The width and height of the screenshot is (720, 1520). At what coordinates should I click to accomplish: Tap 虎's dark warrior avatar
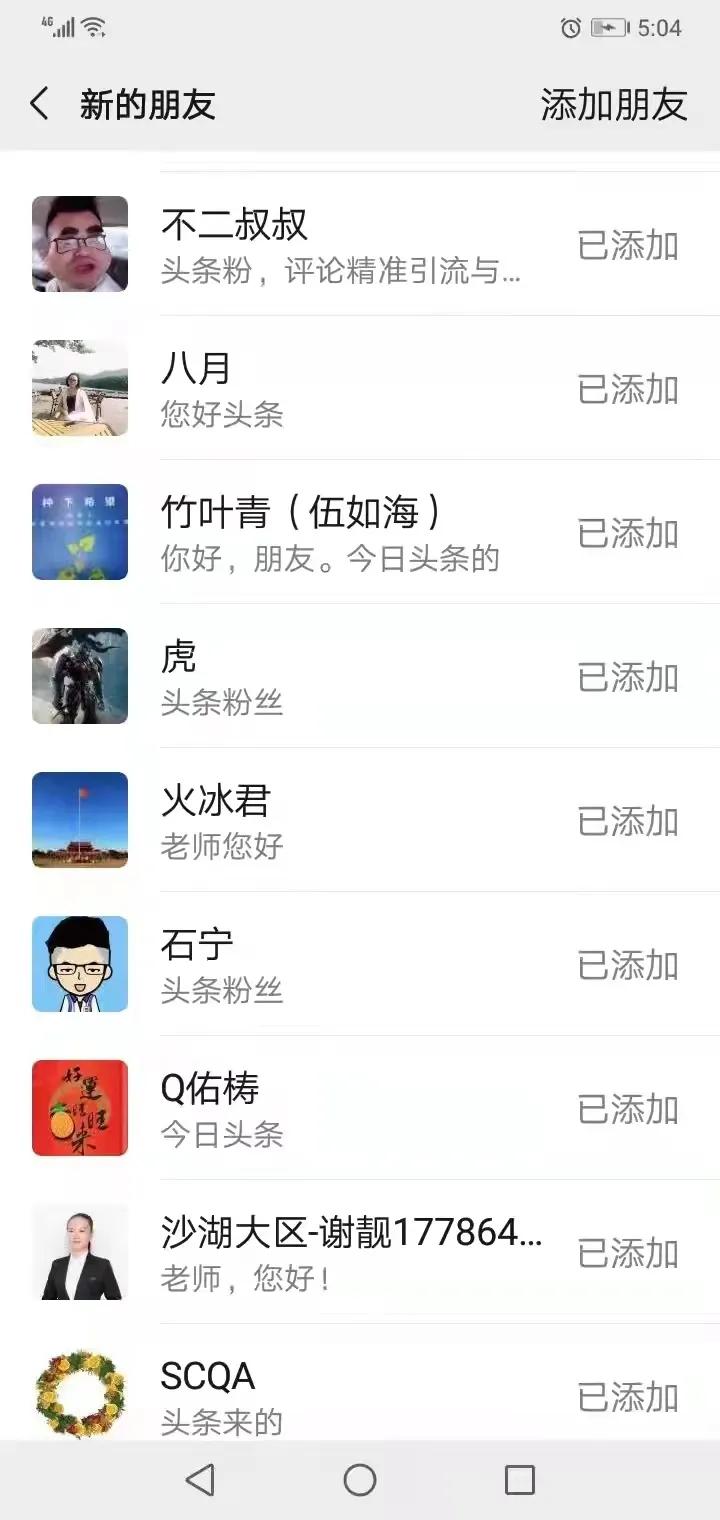click(80, 676)
